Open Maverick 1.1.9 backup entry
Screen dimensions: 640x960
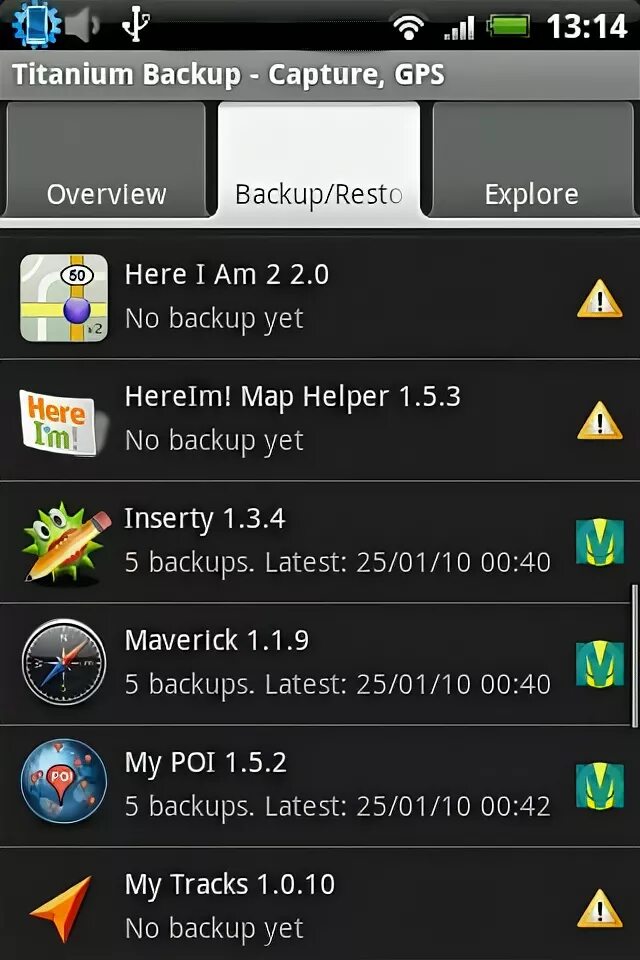coord(320,664)
